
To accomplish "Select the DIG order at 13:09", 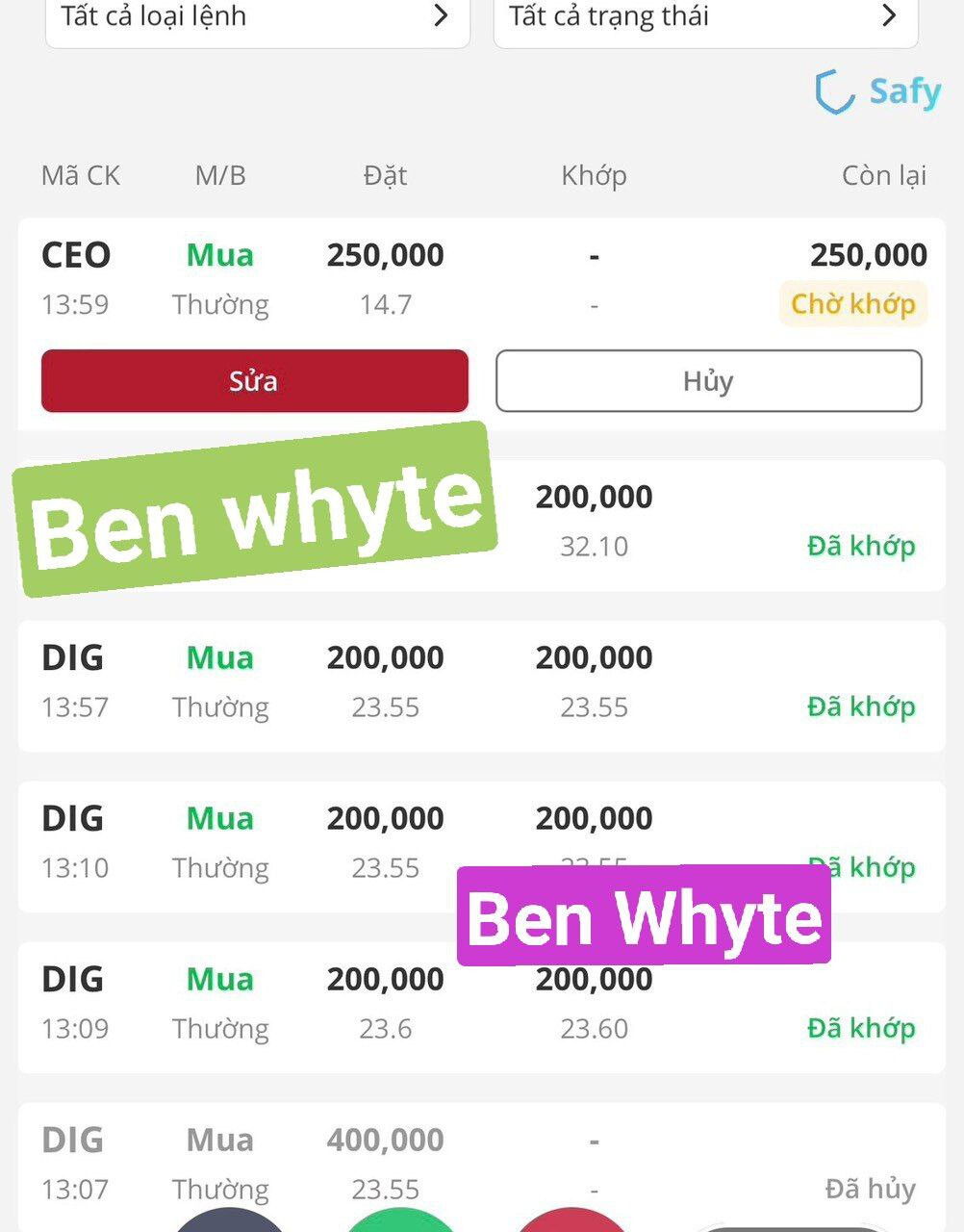I will point(289,1007).
